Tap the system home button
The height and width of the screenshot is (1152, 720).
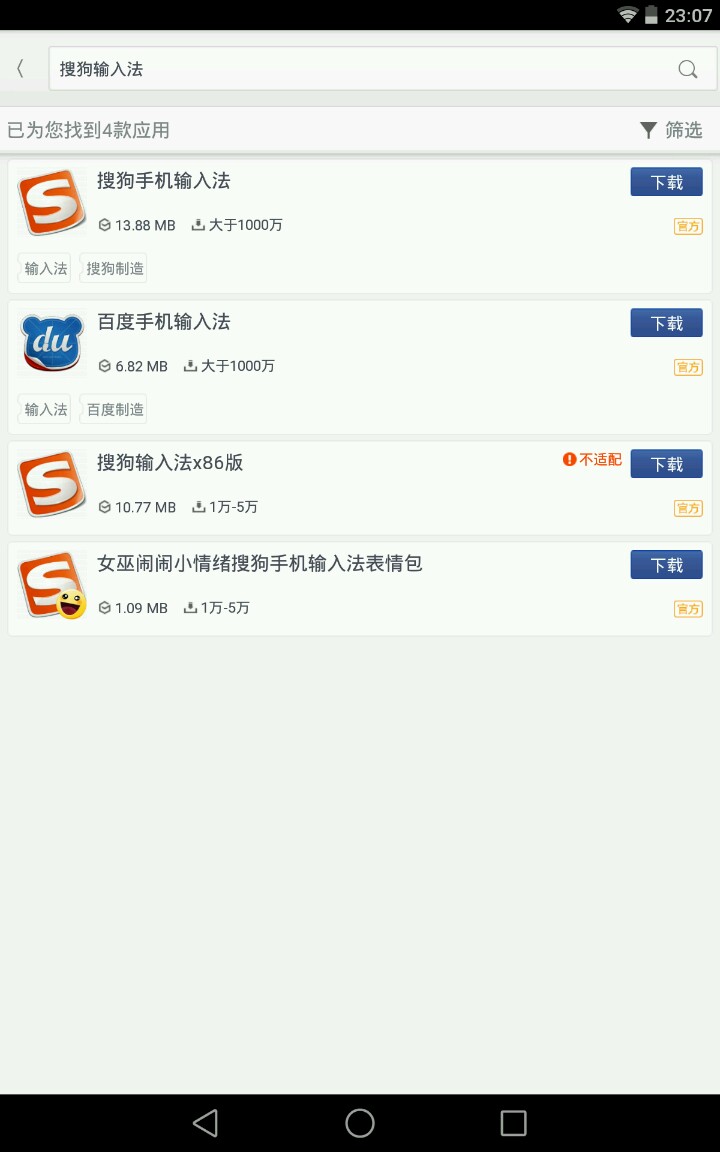click(360, 1123)
